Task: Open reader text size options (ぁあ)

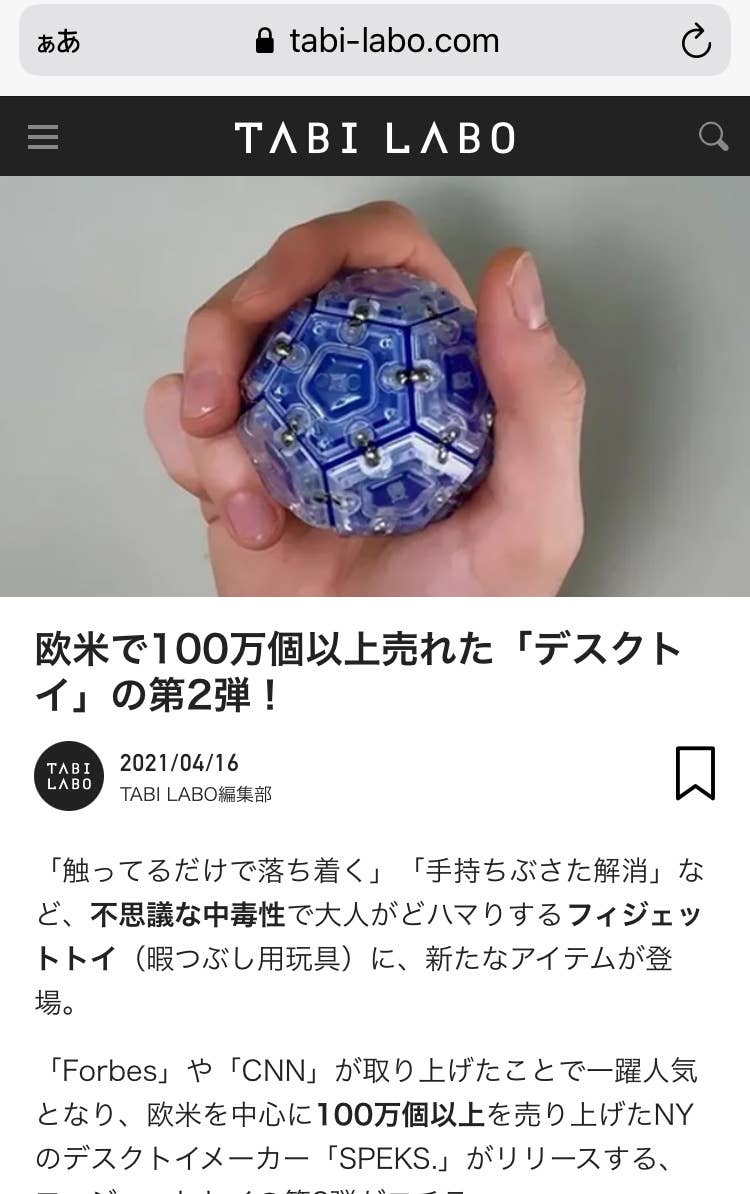Action: coord(59,41)
